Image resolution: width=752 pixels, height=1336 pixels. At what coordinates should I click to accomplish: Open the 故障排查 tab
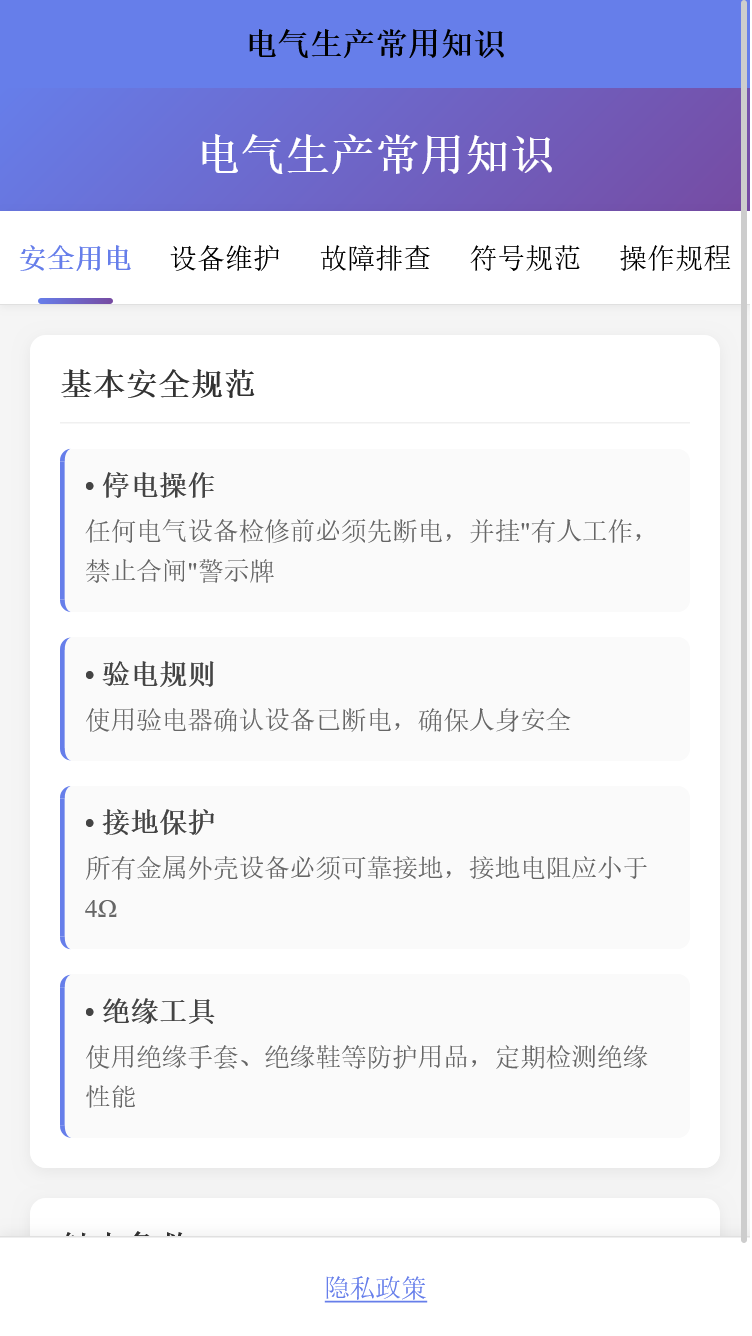point(375,258)
